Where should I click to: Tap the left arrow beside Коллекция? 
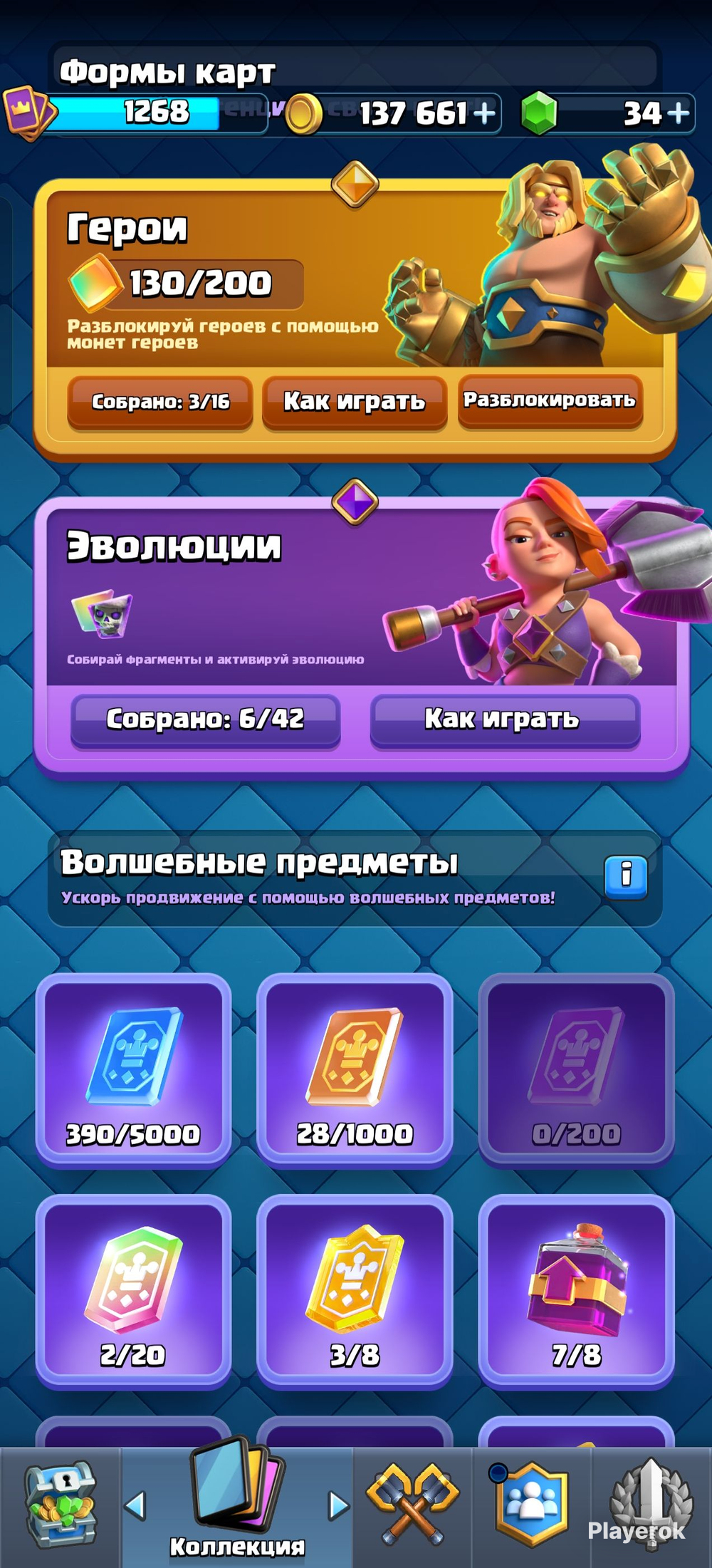tap(135, 1506)
